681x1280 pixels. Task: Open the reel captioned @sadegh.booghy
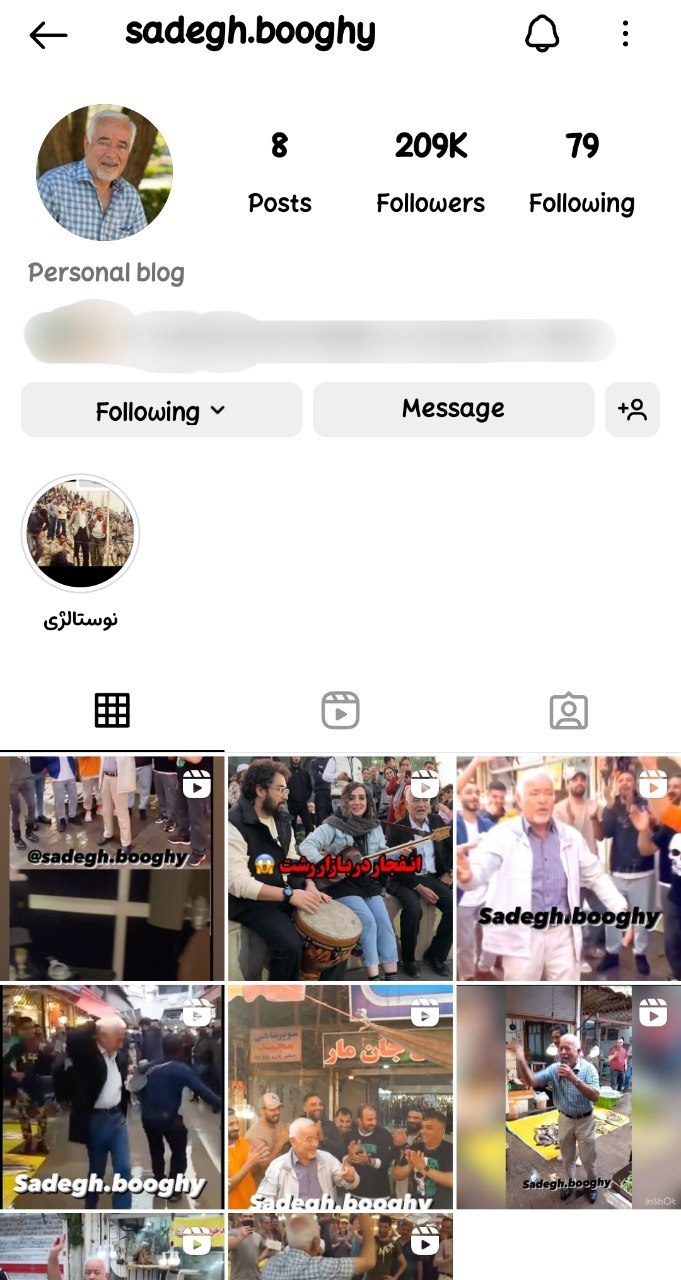tap(112, 868)
